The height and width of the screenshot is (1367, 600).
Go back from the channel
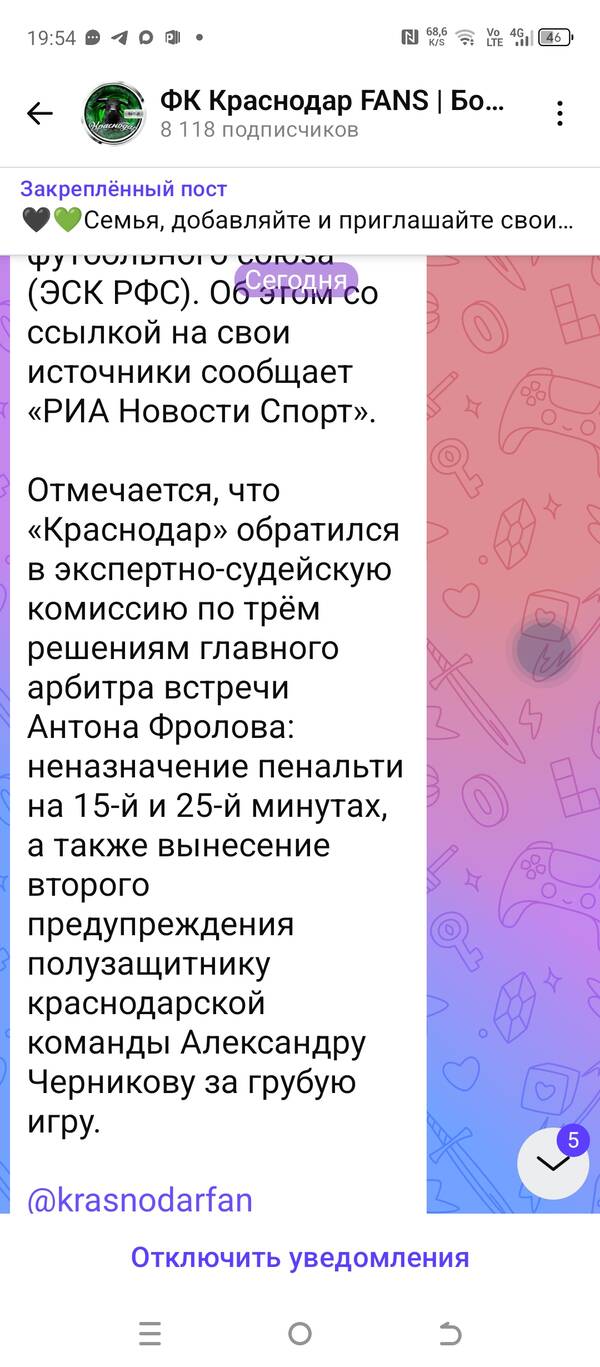pyautogui.click(x=40, y=113)
